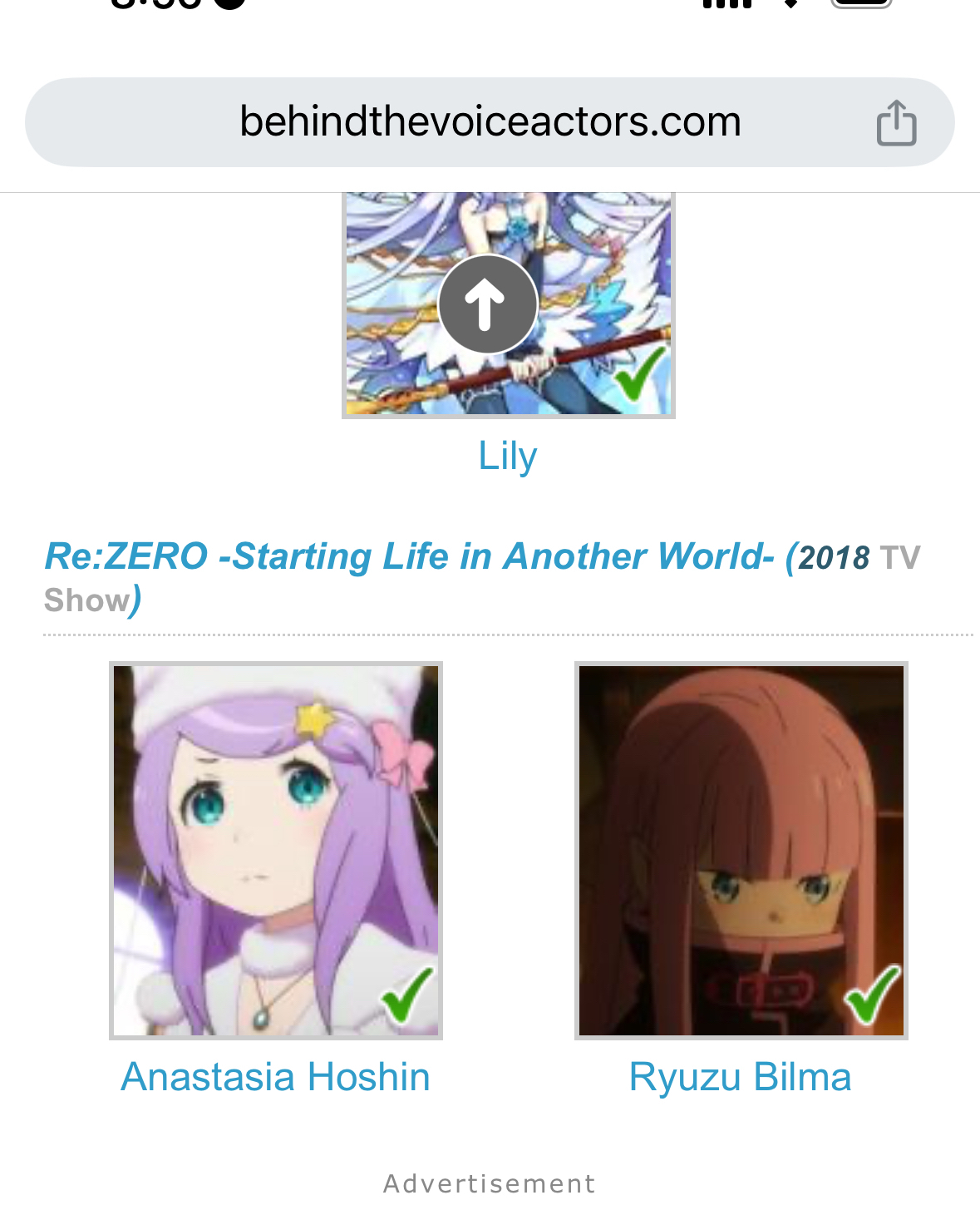Open the Anastasia Hoshin name link
Image resolution: width=980 pixels, height=1205 pixels.
pyautogui.click(x=276, y=1076)
